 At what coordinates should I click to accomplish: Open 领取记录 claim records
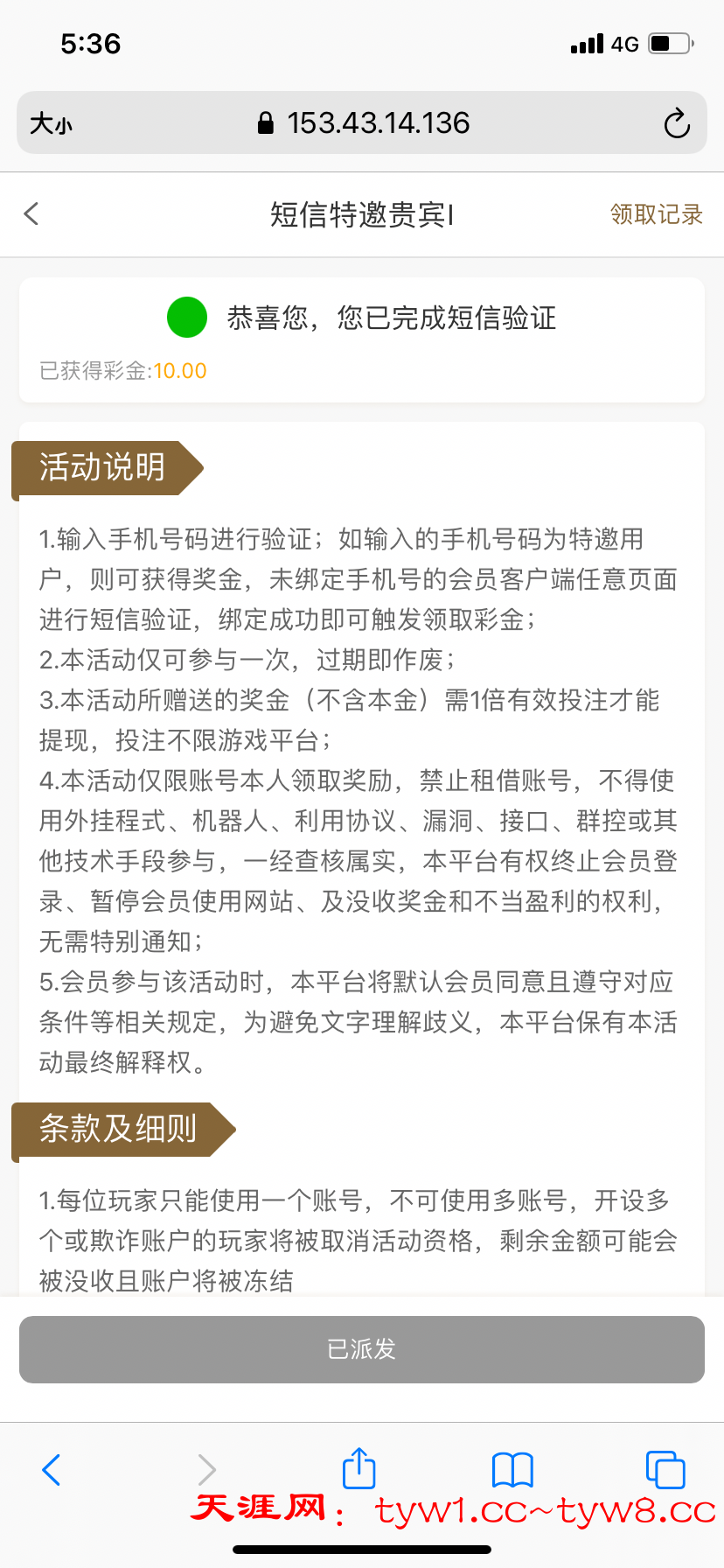(656, 214)
